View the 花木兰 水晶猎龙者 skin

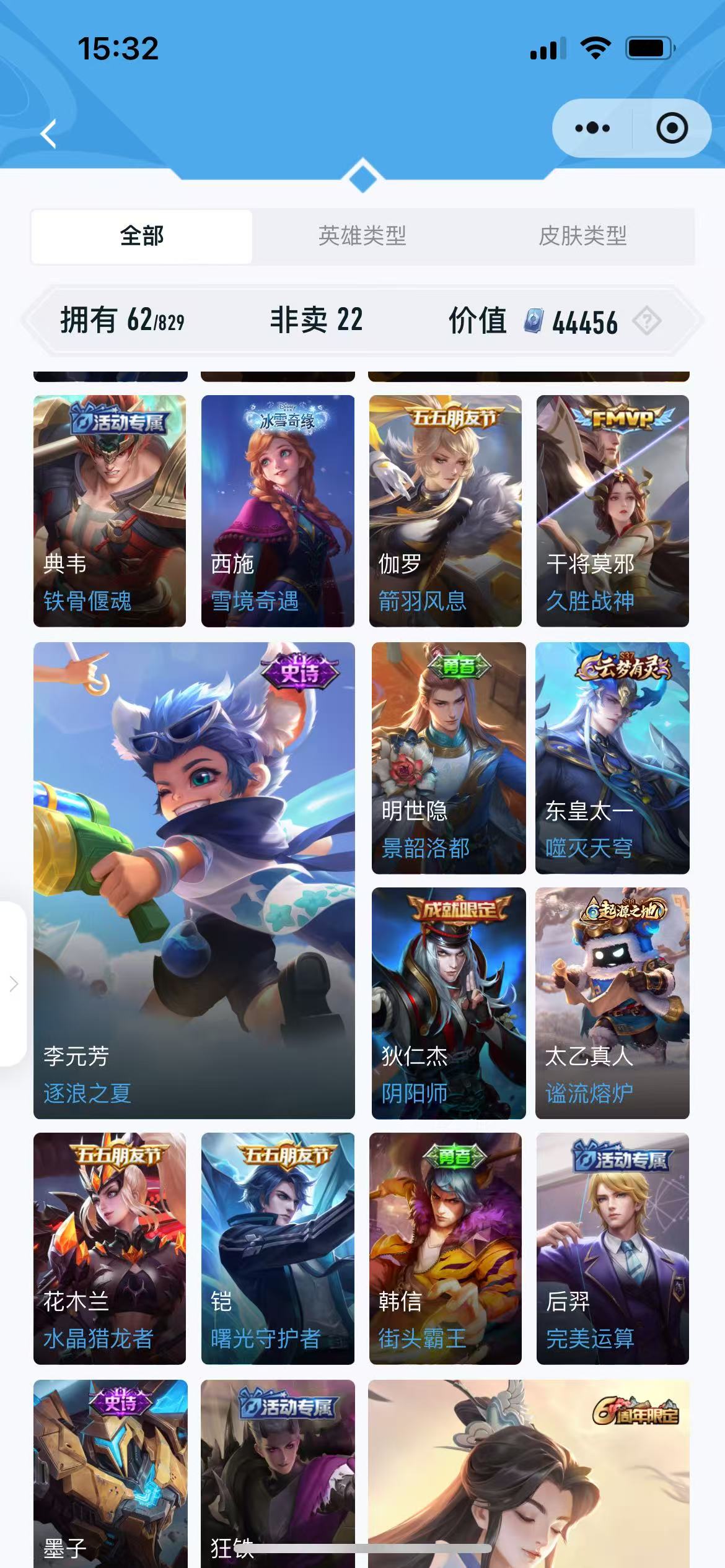click(x=110, y=1248)
